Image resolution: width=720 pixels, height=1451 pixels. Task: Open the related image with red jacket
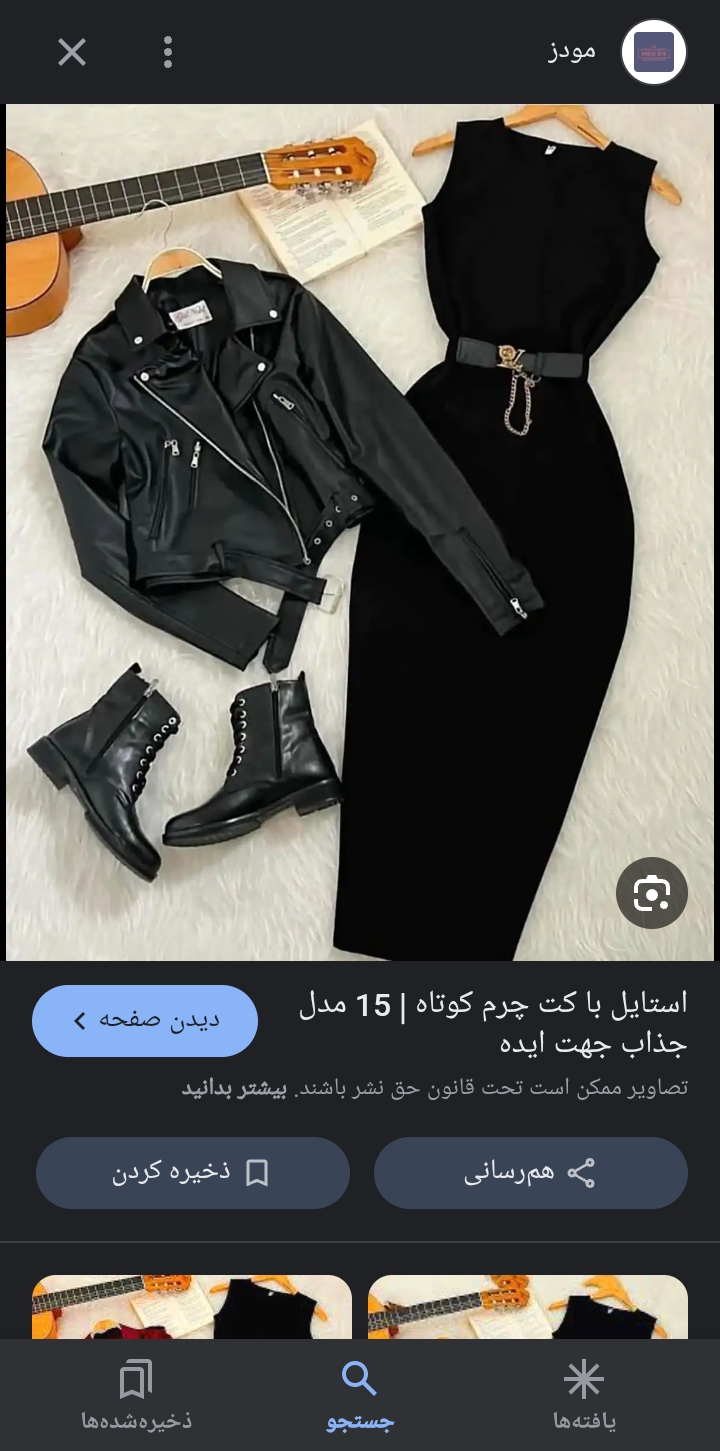click(192, 1306)
